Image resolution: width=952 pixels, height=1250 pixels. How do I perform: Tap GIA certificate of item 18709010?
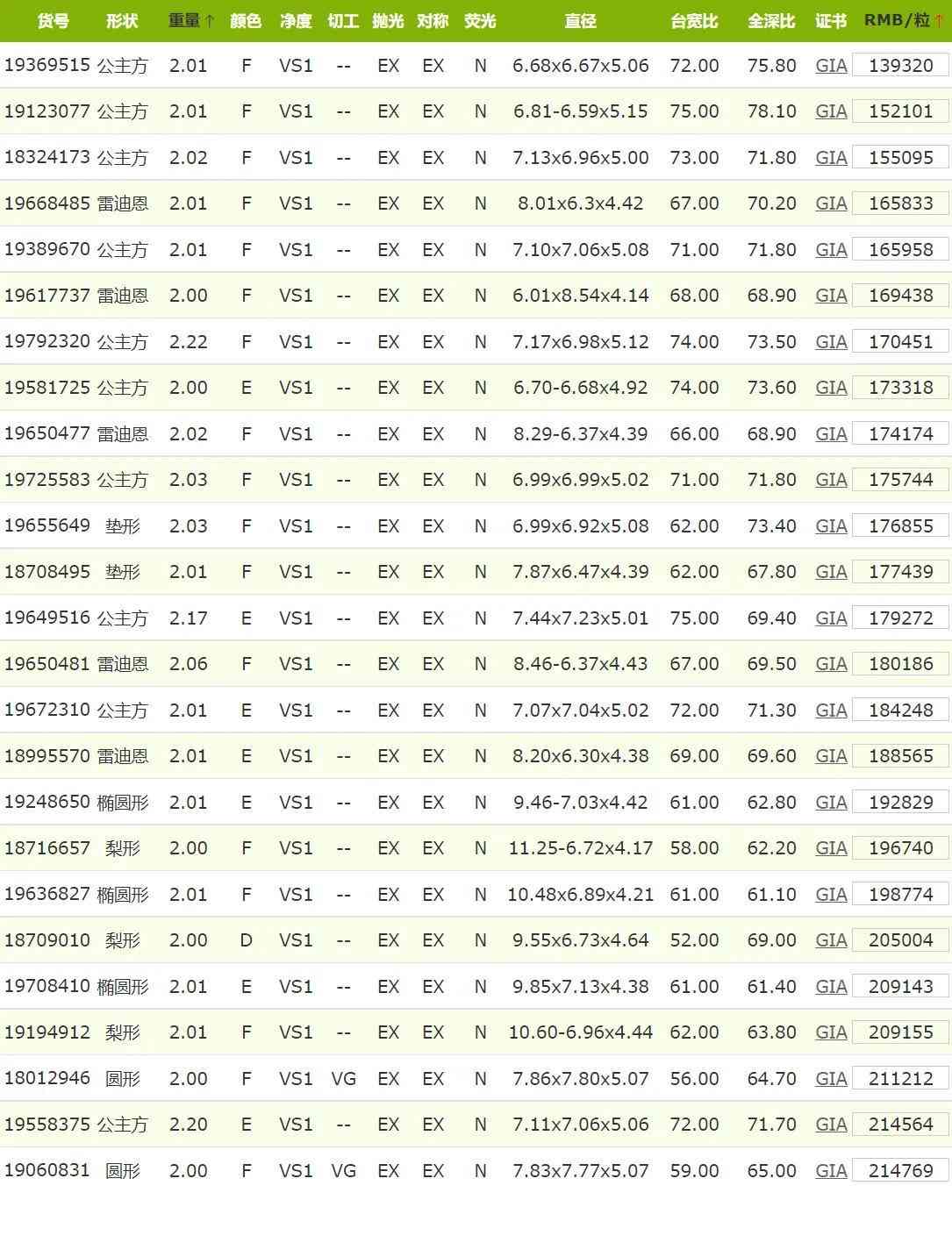point(831,940)
